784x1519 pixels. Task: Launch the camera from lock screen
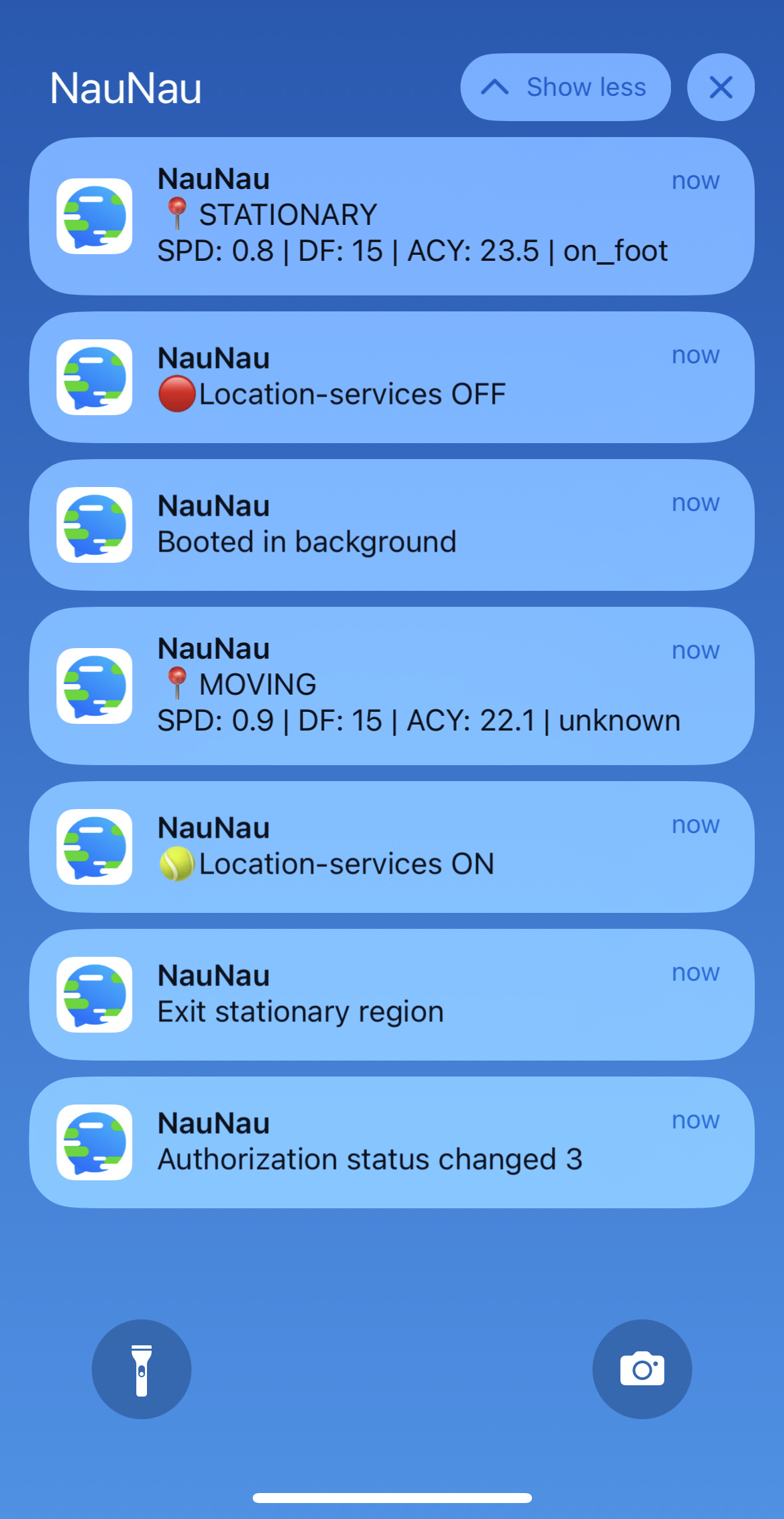coord(642,1369)
